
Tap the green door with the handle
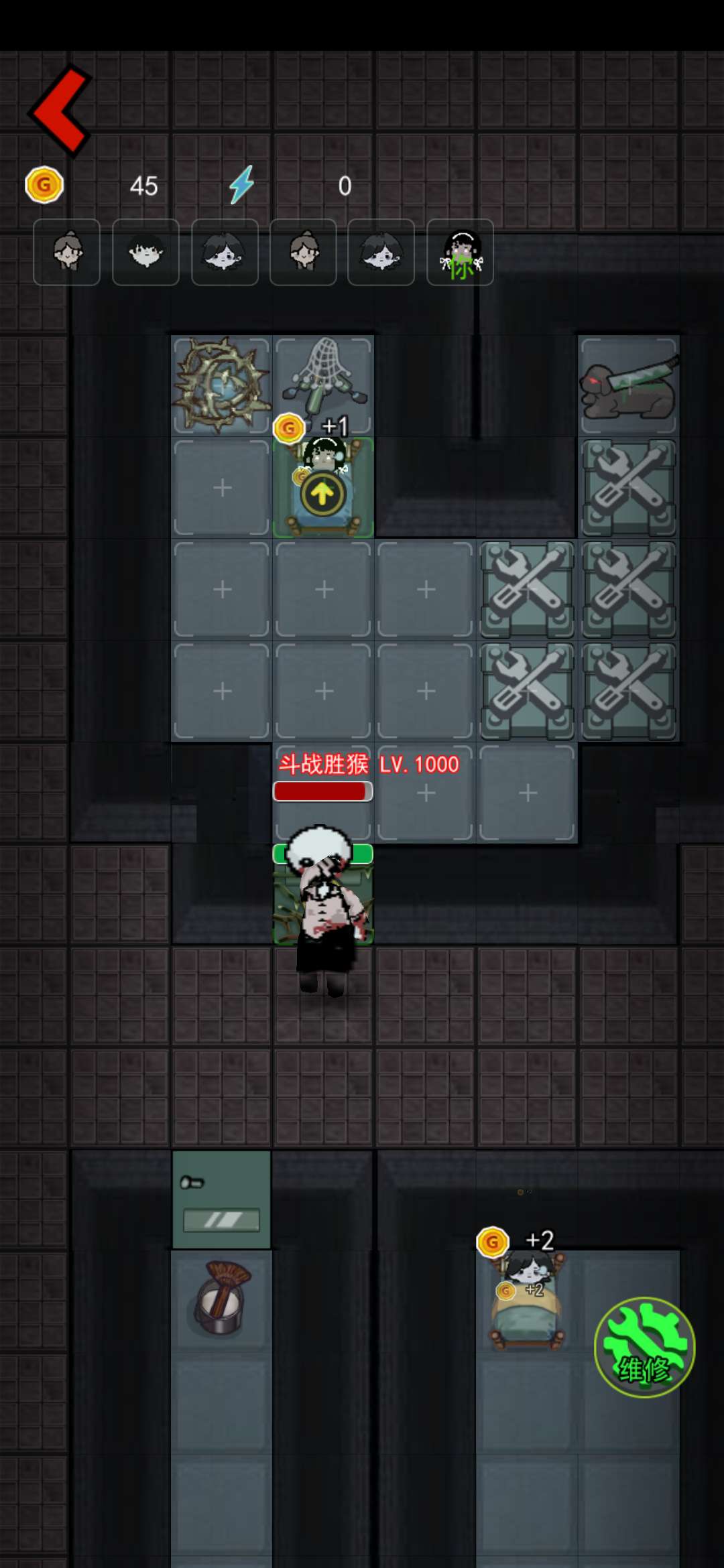point(221,1199)
